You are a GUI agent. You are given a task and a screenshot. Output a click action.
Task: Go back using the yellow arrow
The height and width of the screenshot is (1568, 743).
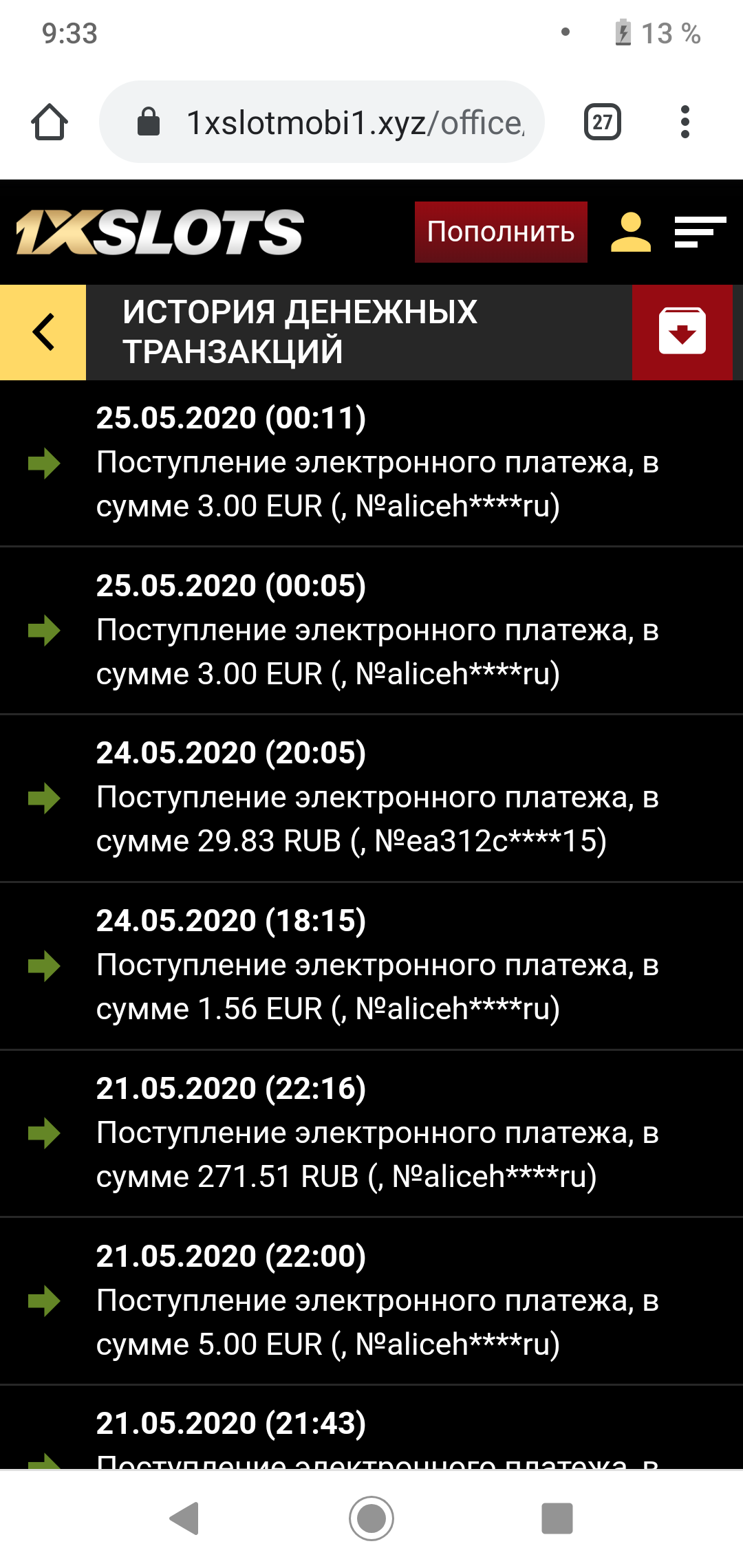pyautogui.click(x=43, y=332)
